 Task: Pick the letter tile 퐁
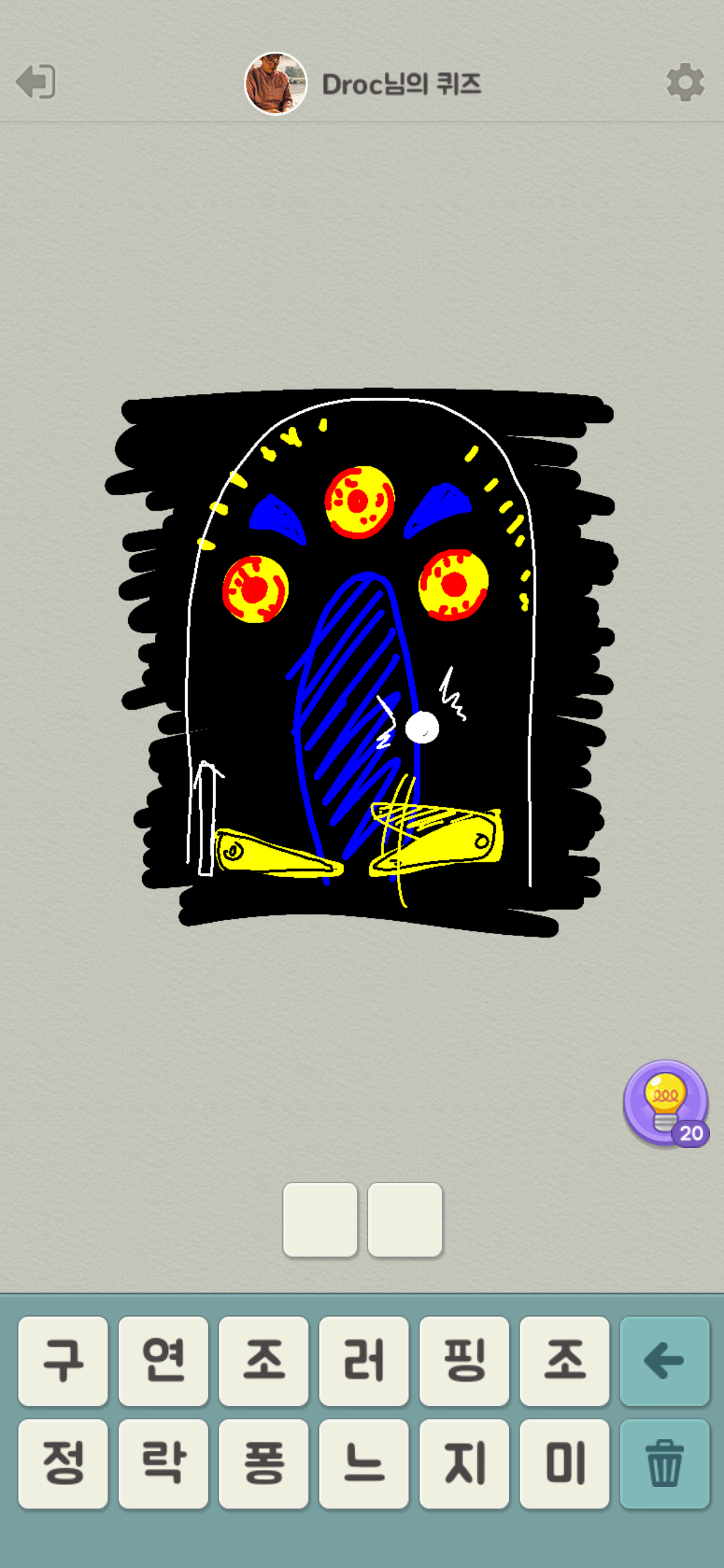(263, 1463)
